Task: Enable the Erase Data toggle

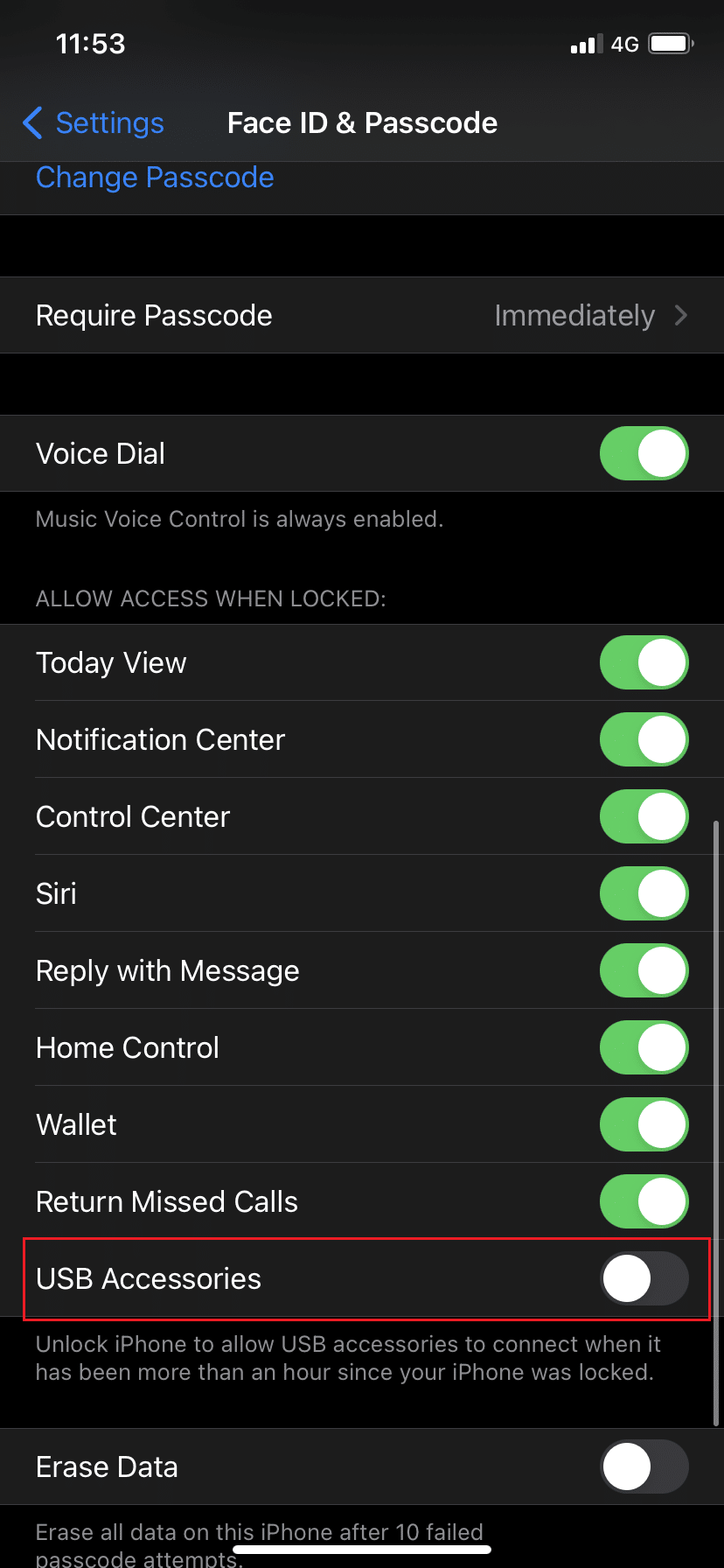Action: (644, 1466)
